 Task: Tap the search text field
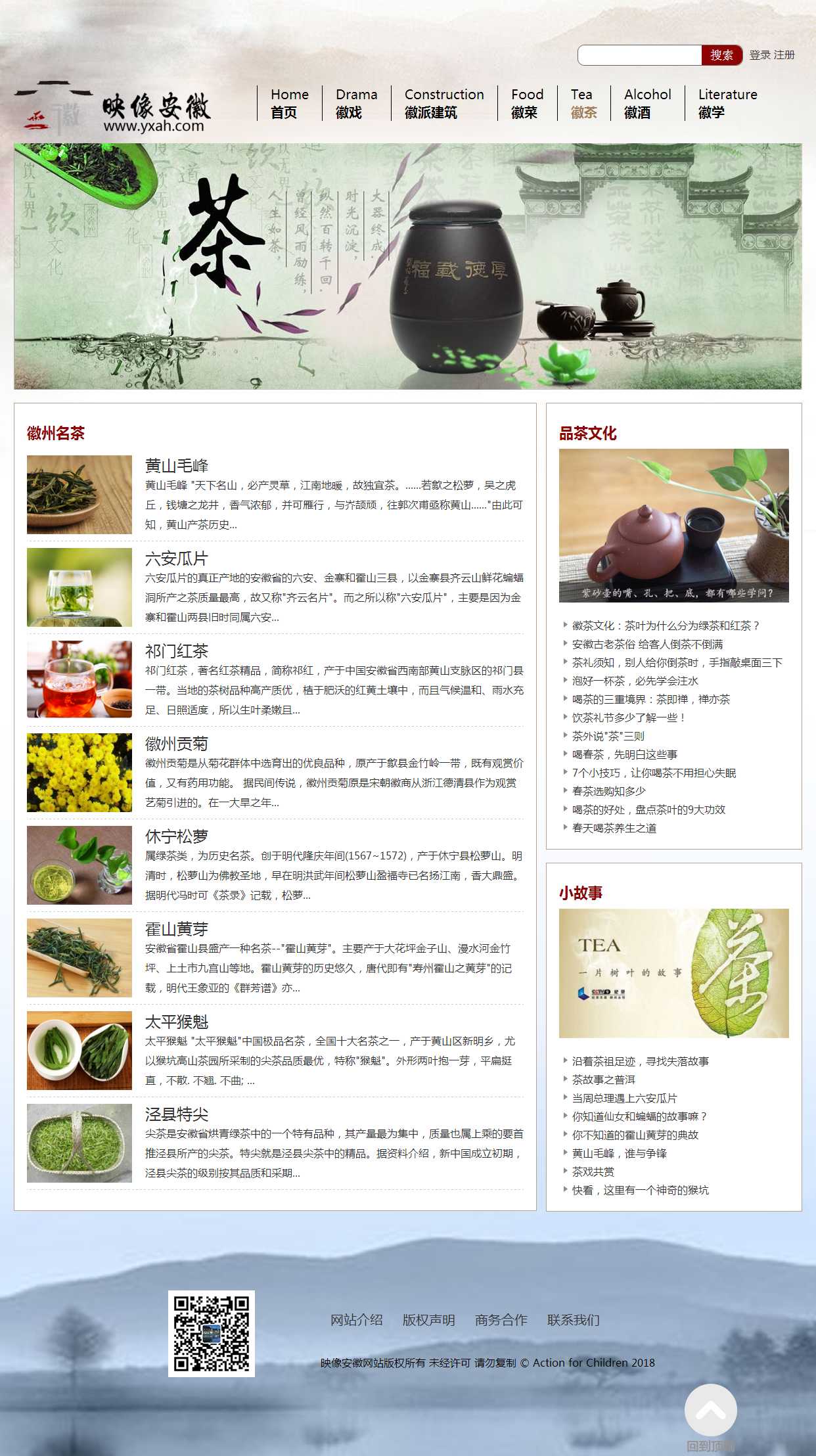[x=639, y=55]
